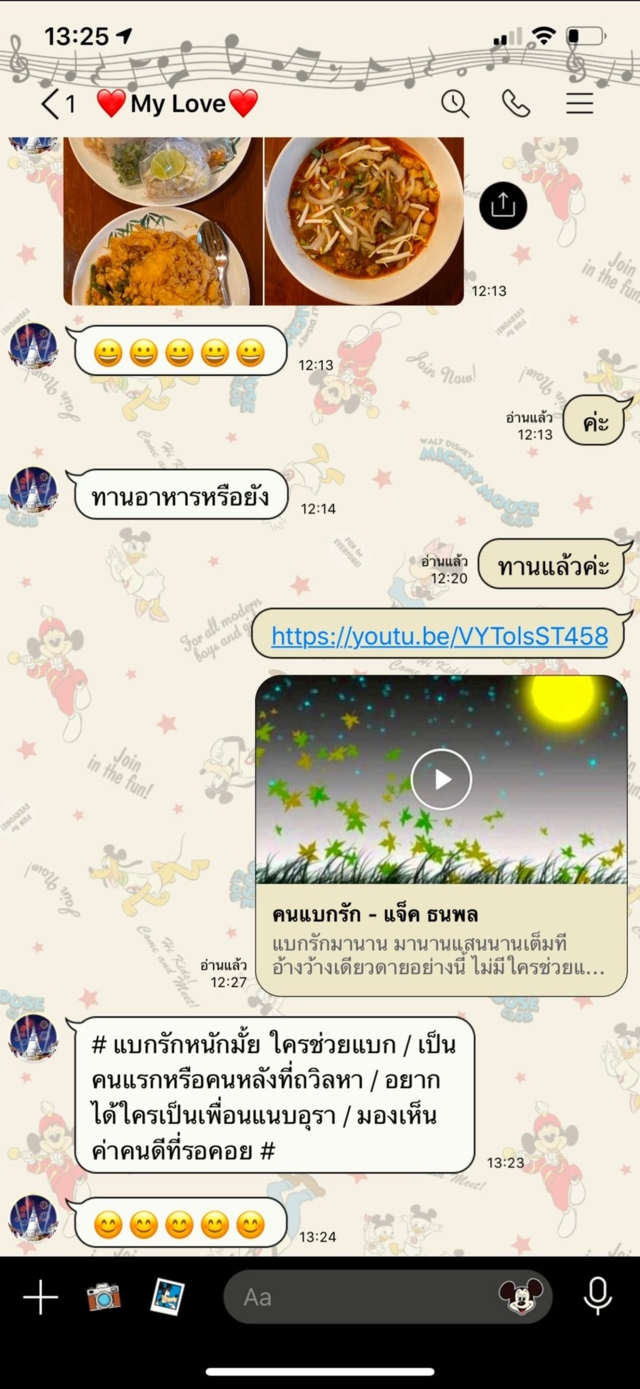Record a voice message
Image resolution: width=640 pixels, height=1389 pixels.
pos(597,1297)
